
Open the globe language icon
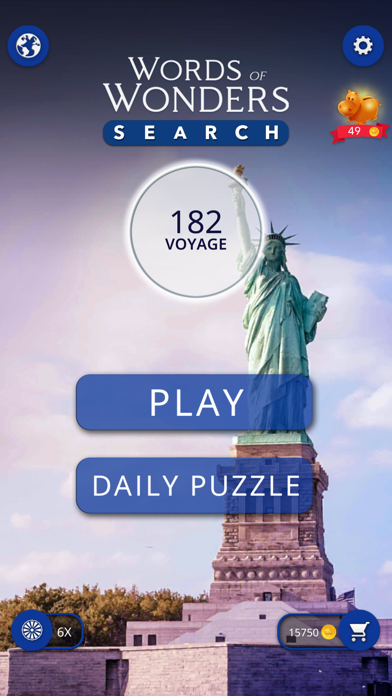(28, 46)
